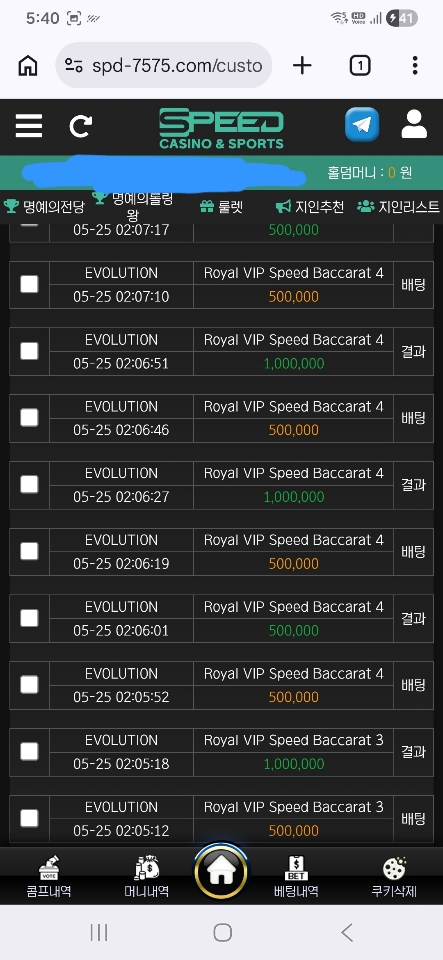Screen dimensions: 443x960
Task: Go to the 룰렛 page
Action: click(x=222, y=206)
